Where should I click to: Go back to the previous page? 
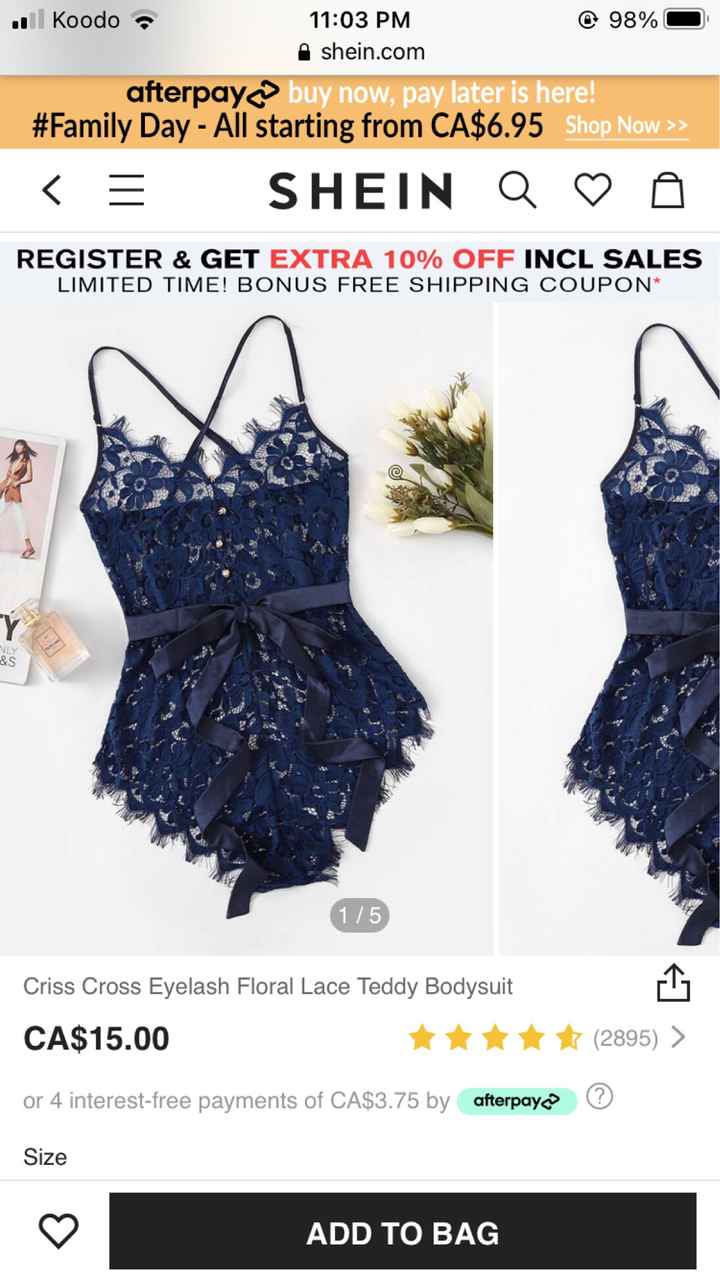(x=52, y=189)
